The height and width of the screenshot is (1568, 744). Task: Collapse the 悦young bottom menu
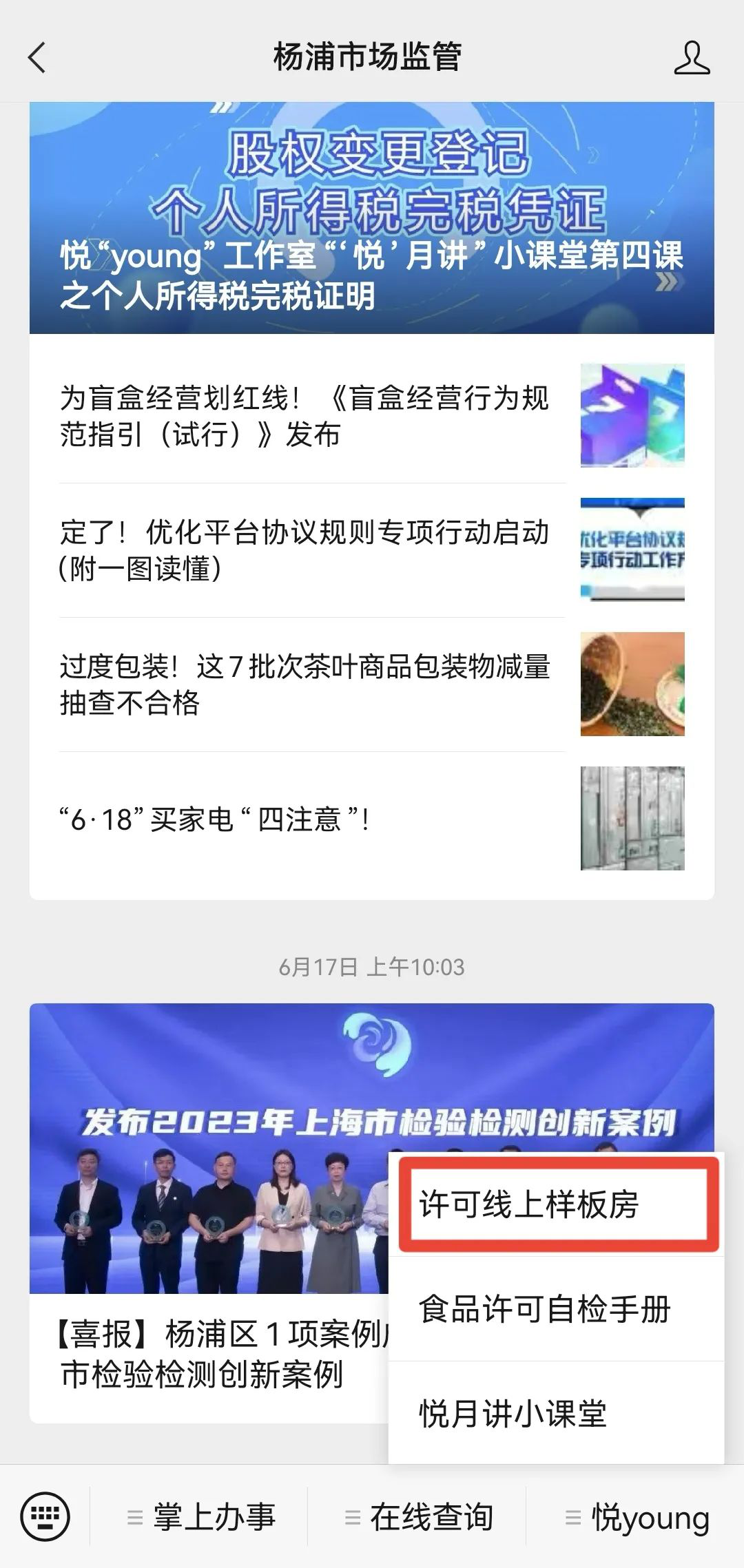(636, 1517)
